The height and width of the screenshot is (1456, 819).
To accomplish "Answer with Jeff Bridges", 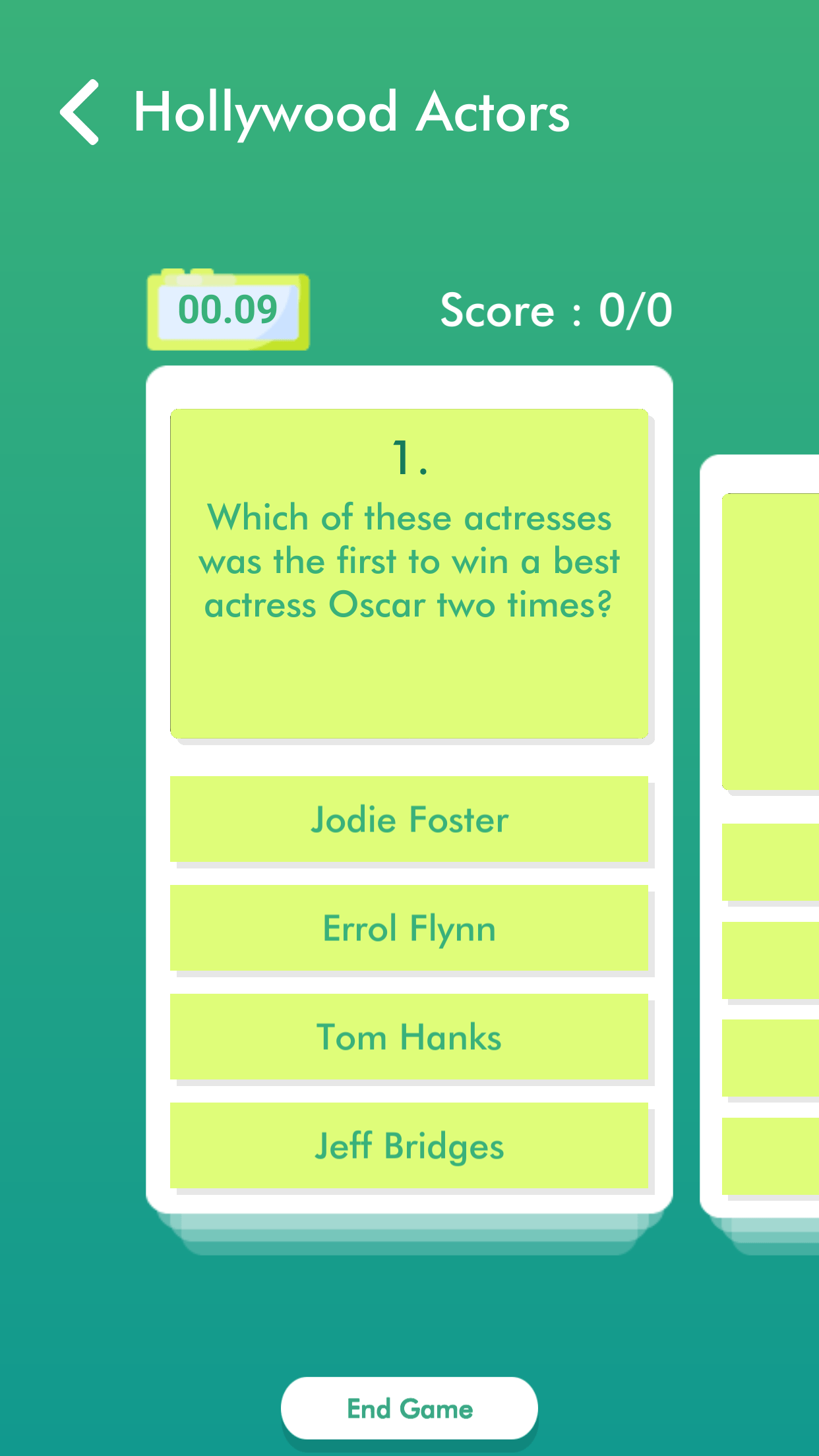I will click(409, 1145).
